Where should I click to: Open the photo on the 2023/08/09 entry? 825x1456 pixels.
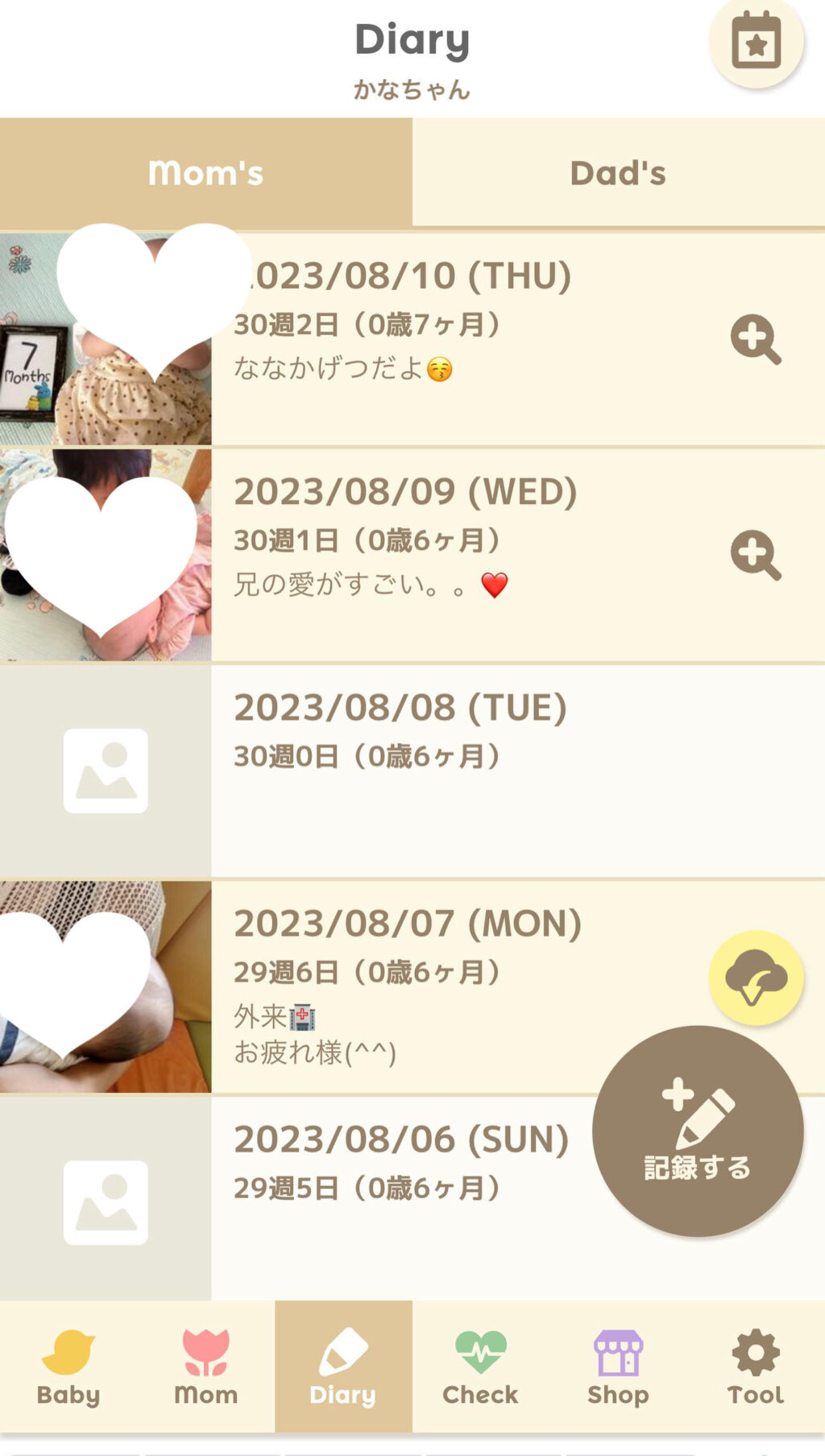pos(106,555)
